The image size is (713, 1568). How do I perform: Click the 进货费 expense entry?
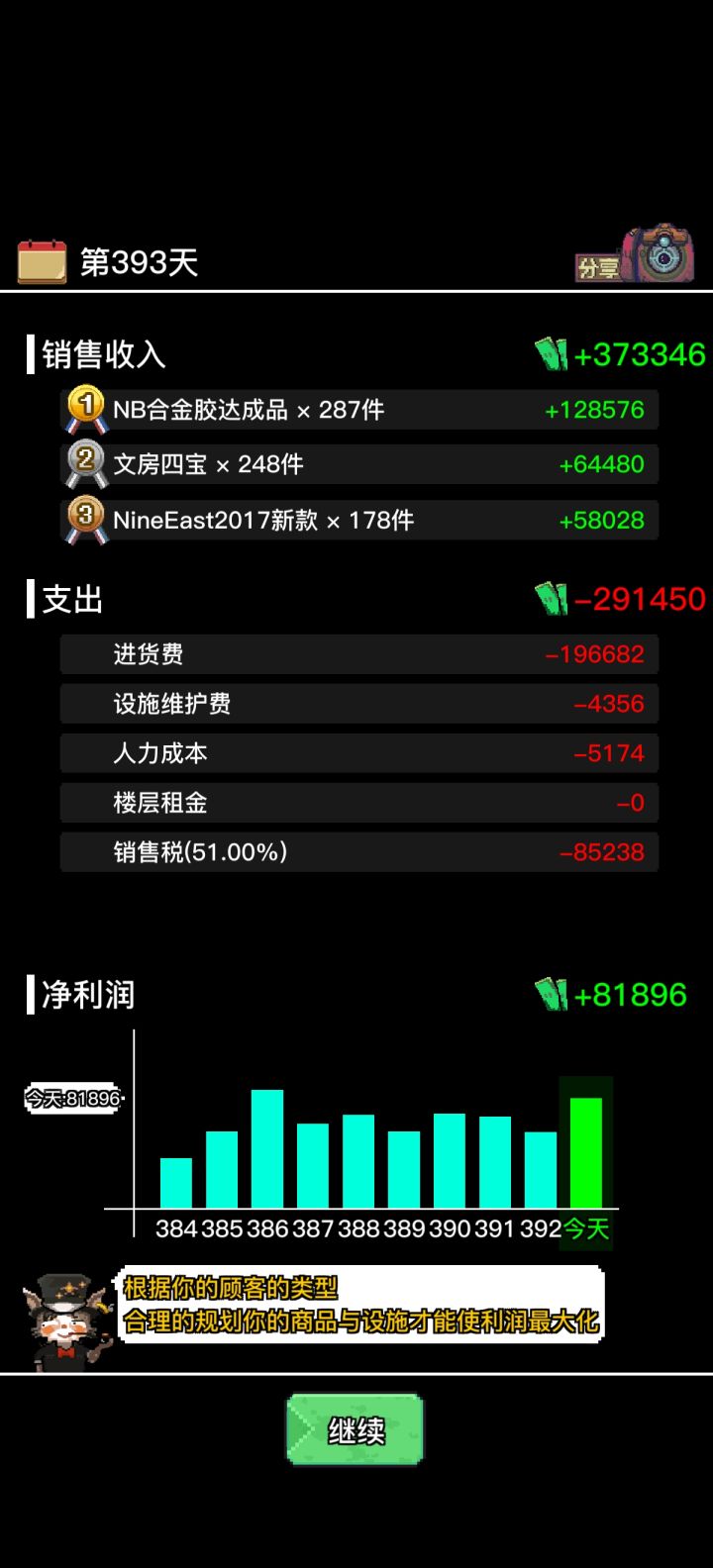click(x=356, y=654)
